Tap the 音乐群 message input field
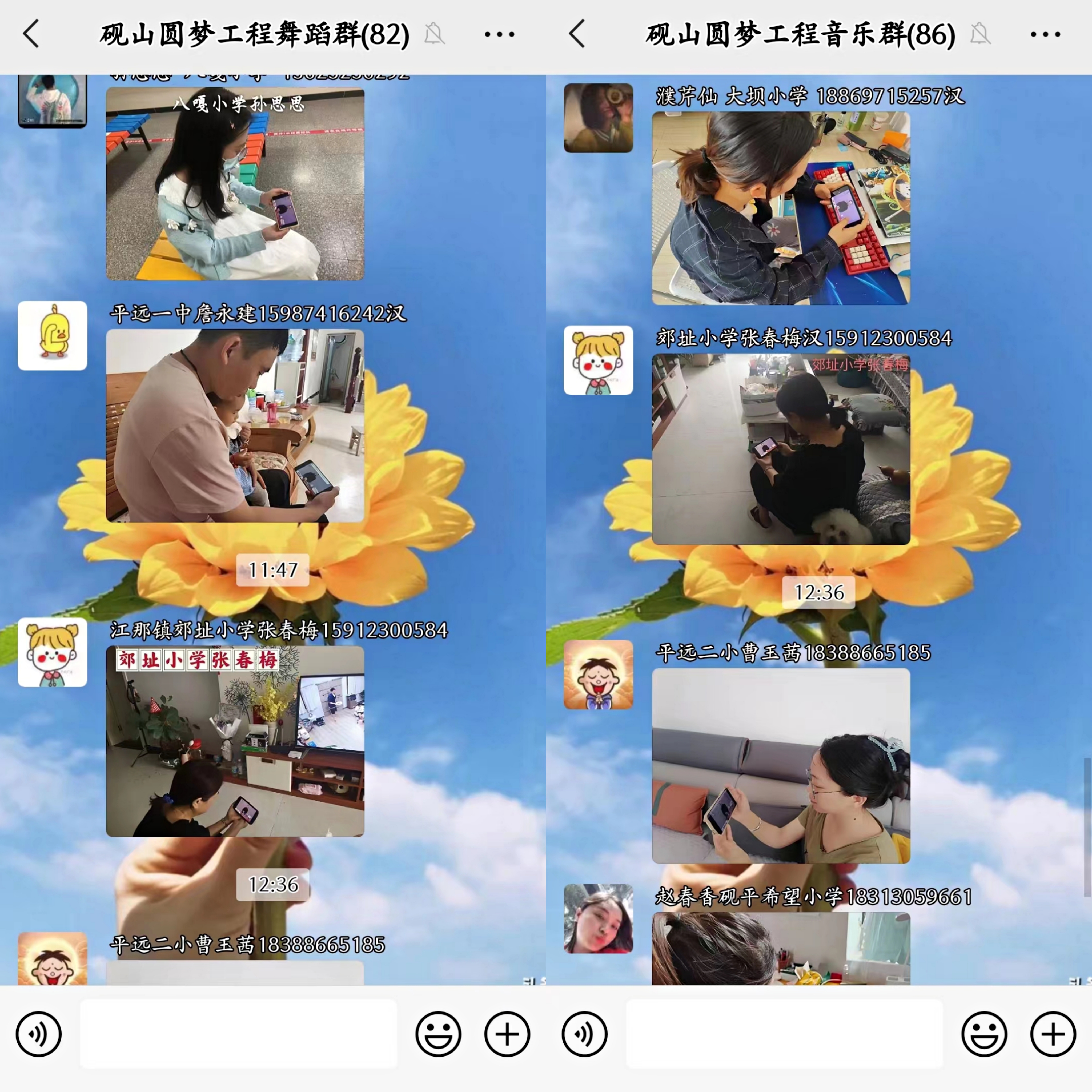The width and height of the screenshot is (1092, 1092). 784,1034
